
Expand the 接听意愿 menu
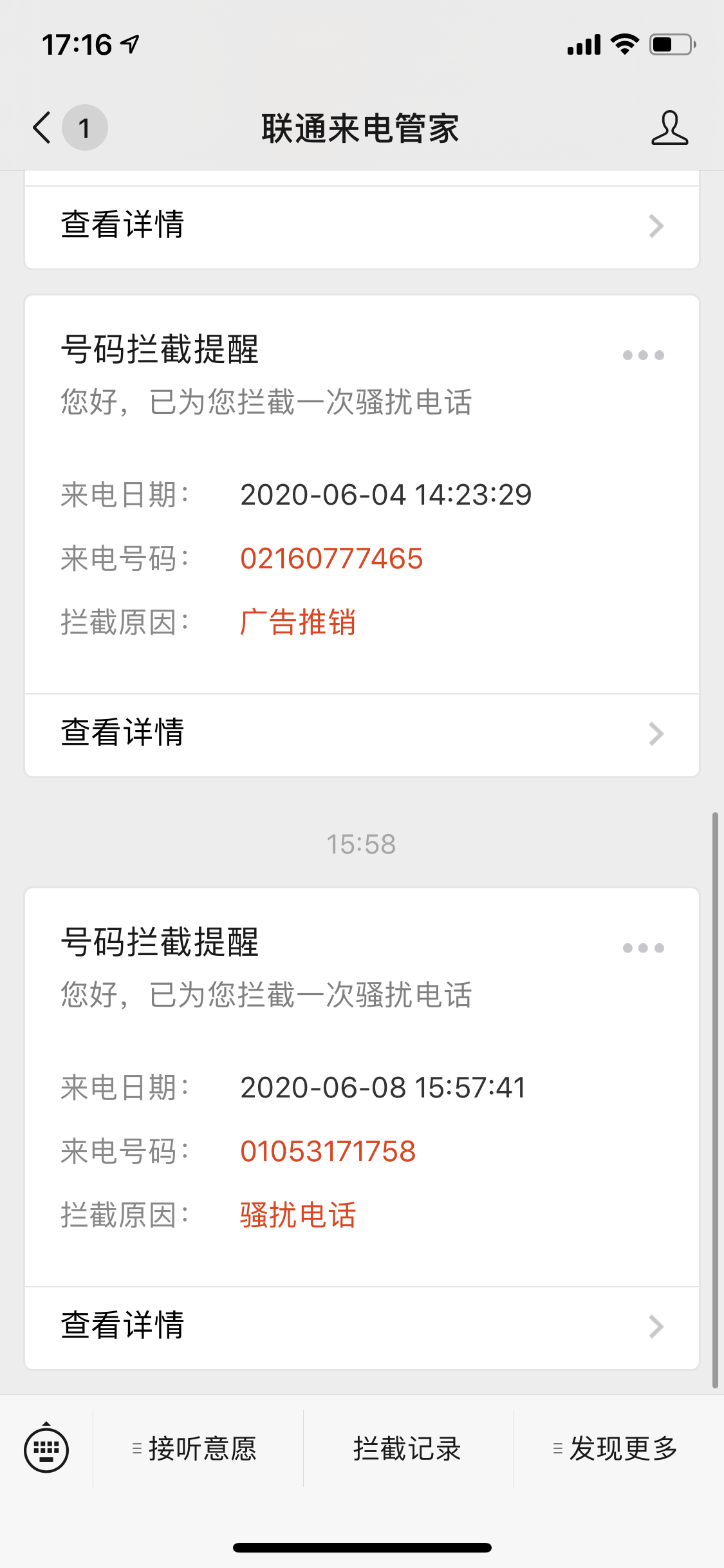coord(198,1449)
